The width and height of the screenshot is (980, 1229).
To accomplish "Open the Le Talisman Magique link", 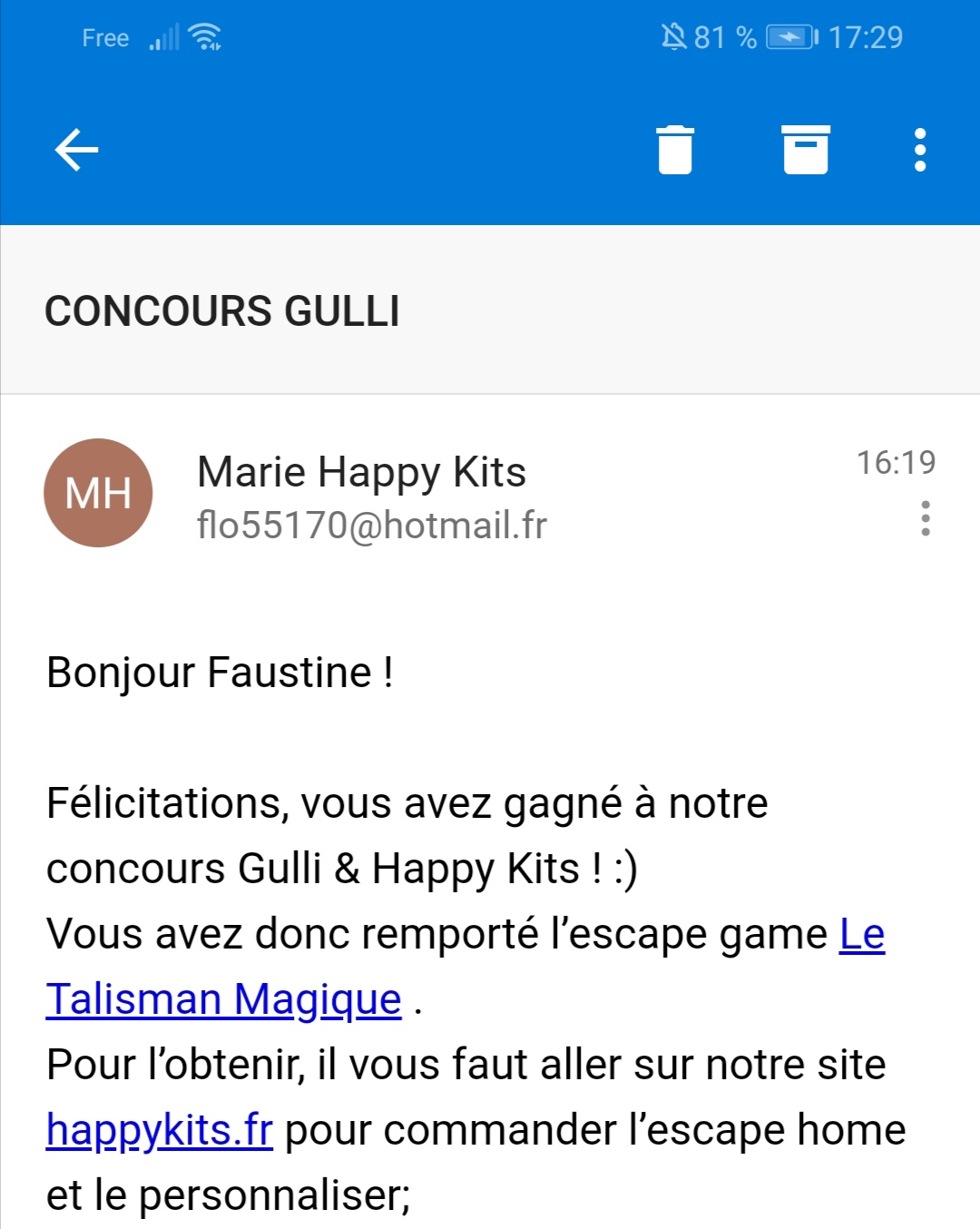I will tap(223, 999).
